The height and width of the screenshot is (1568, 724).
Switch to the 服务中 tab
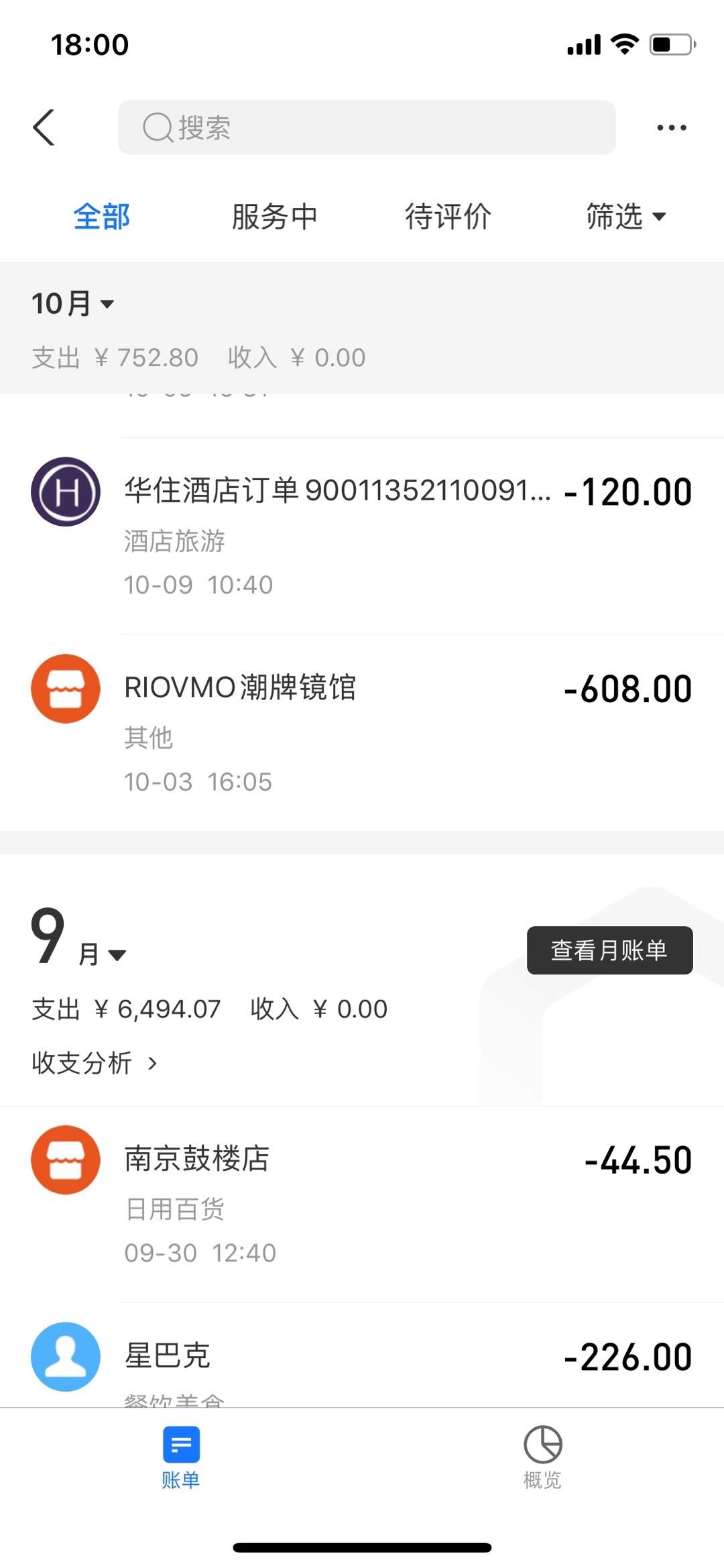(x=274, y=217)
